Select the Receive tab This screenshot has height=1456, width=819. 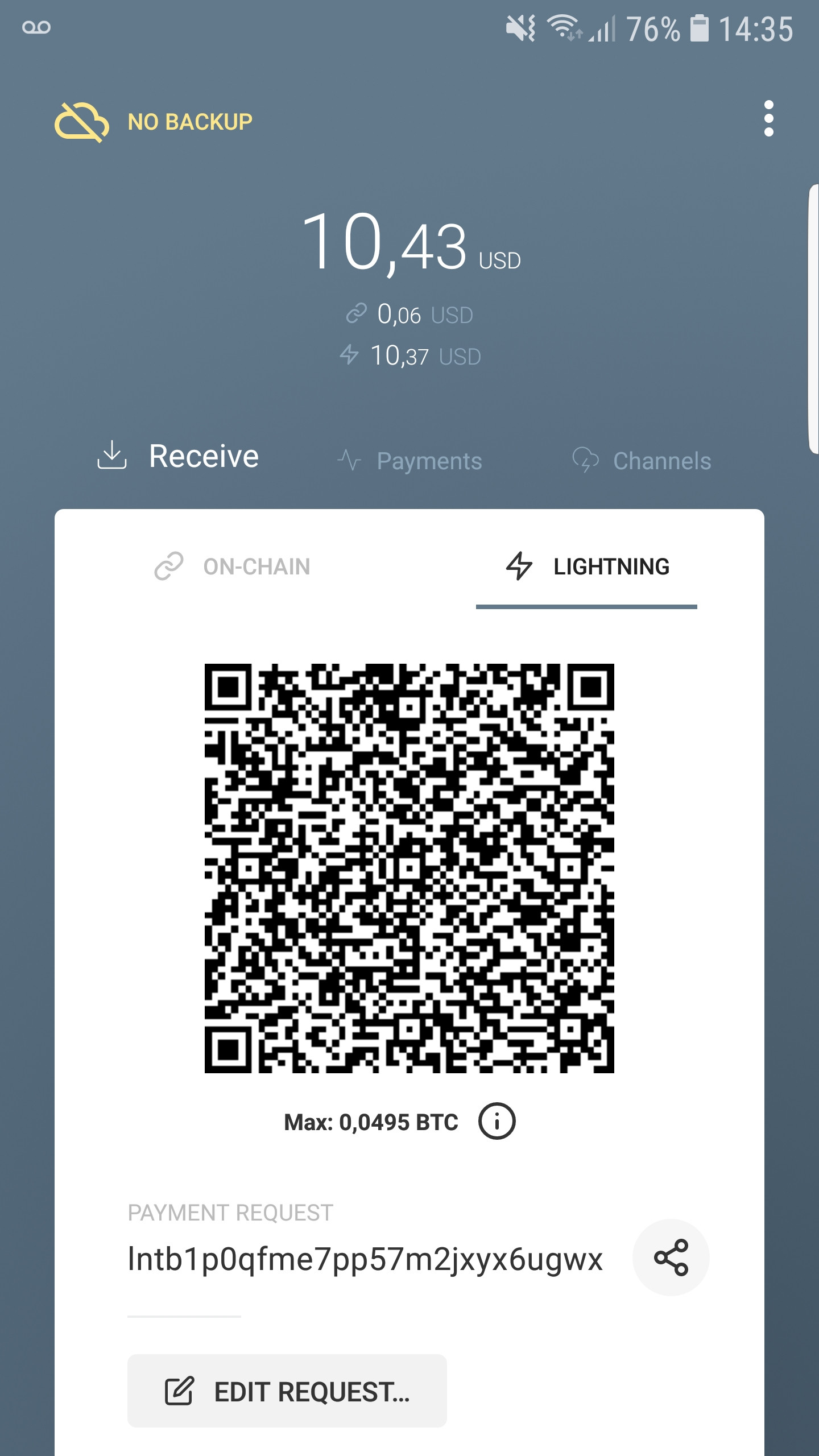pyautogui.click(x=179, y=456)
